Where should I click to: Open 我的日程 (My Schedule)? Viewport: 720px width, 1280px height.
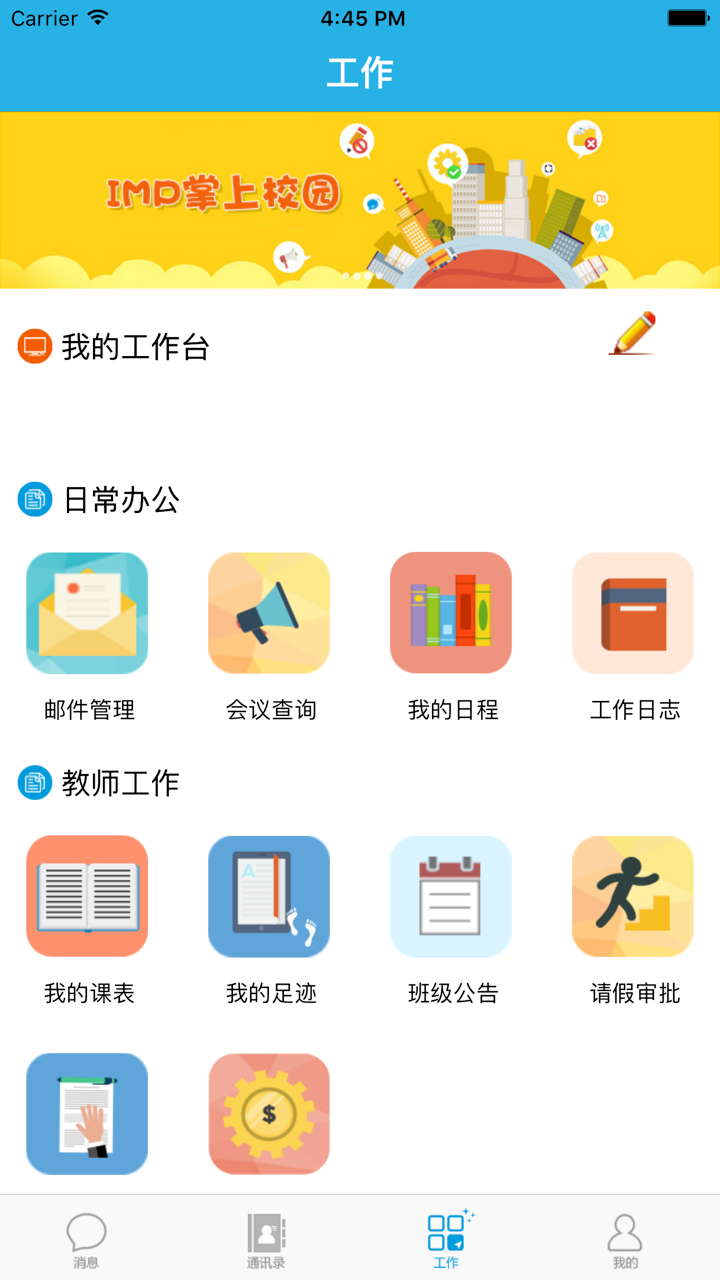tap(451, 613)
